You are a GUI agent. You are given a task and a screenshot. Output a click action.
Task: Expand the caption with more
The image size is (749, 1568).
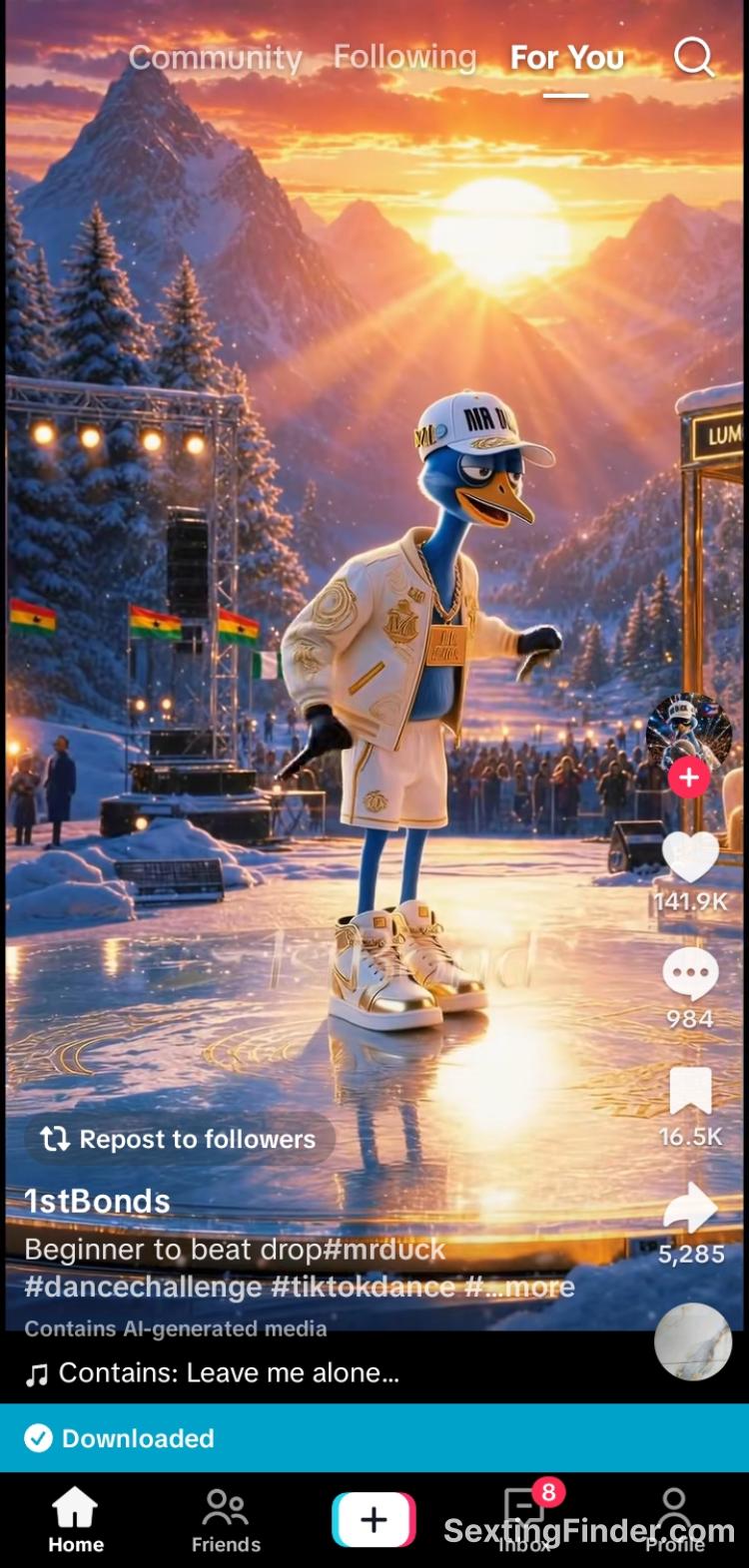tap(539, 1287)
